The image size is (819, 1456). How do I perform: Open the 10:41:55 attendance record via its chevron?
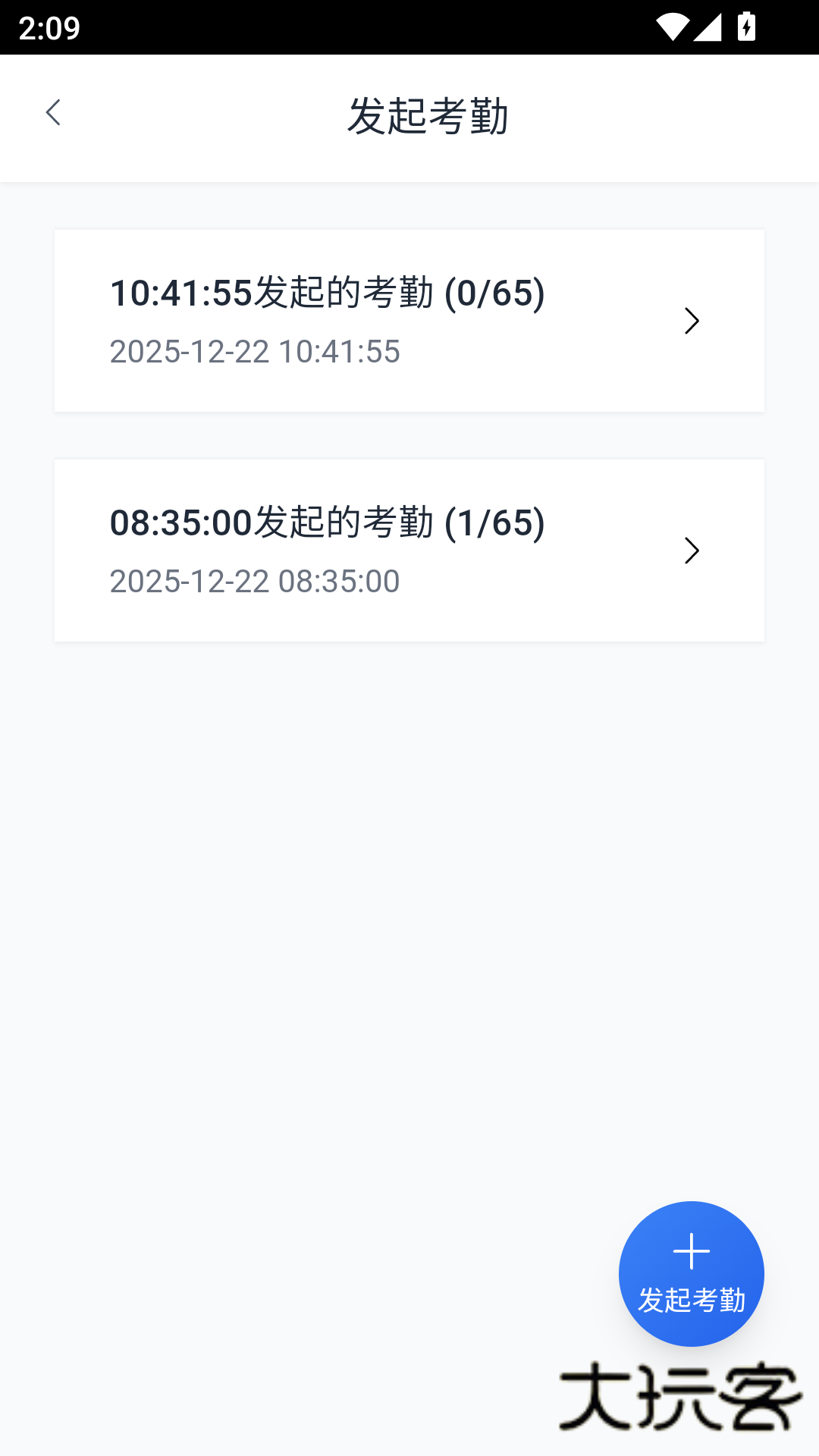(692, 321)
